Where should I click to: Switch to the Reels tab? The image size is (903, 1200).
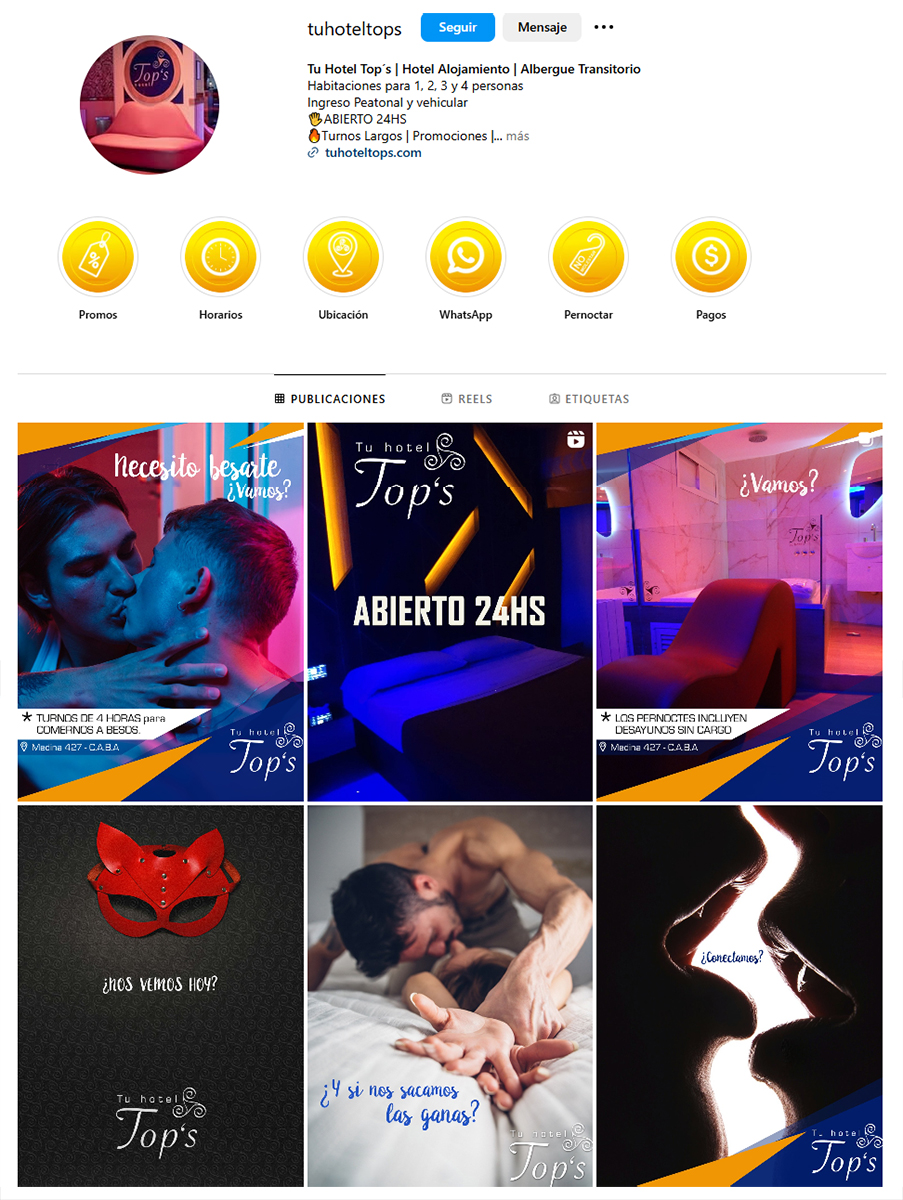pyautogui.click(x=467, y=399)
